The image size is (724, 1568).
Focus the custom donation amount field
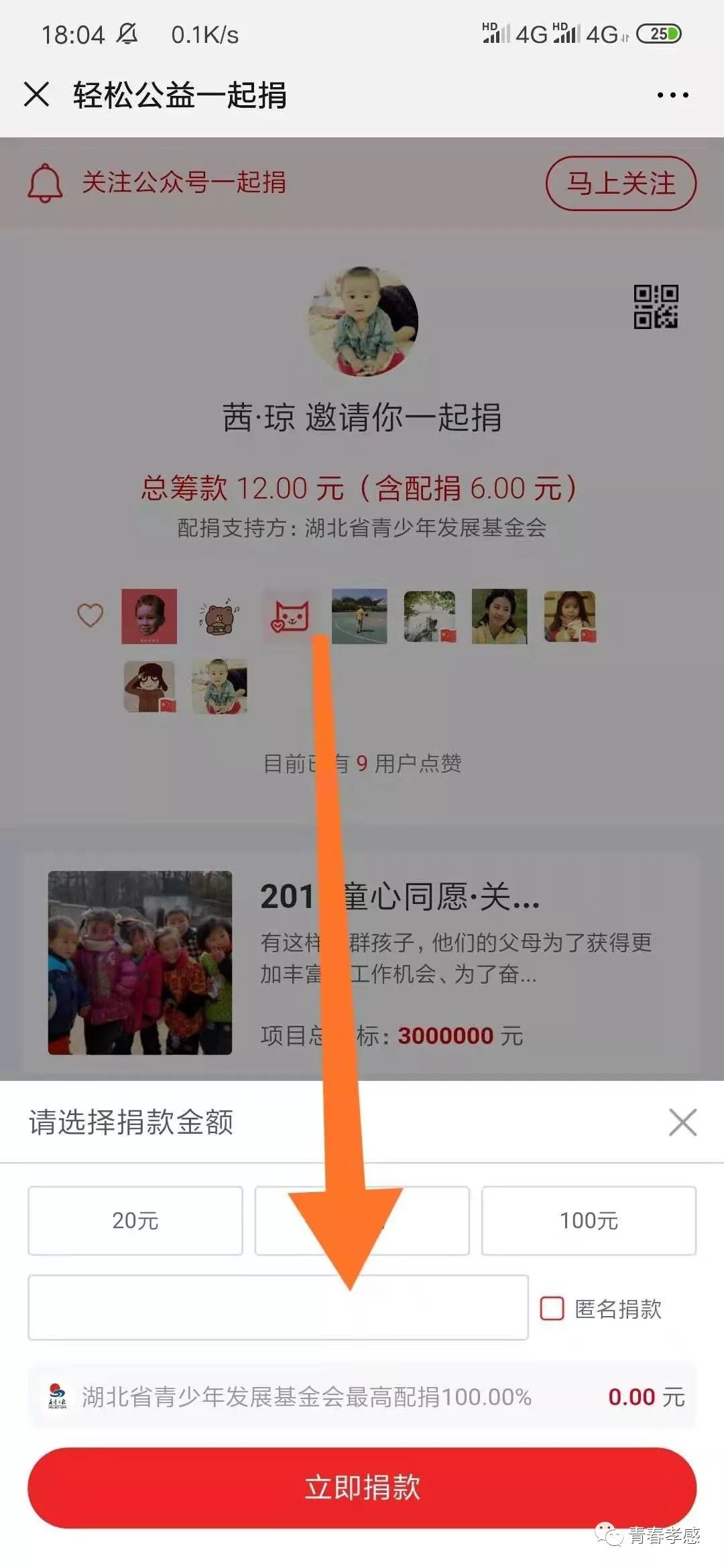(x=201, y=1307)
